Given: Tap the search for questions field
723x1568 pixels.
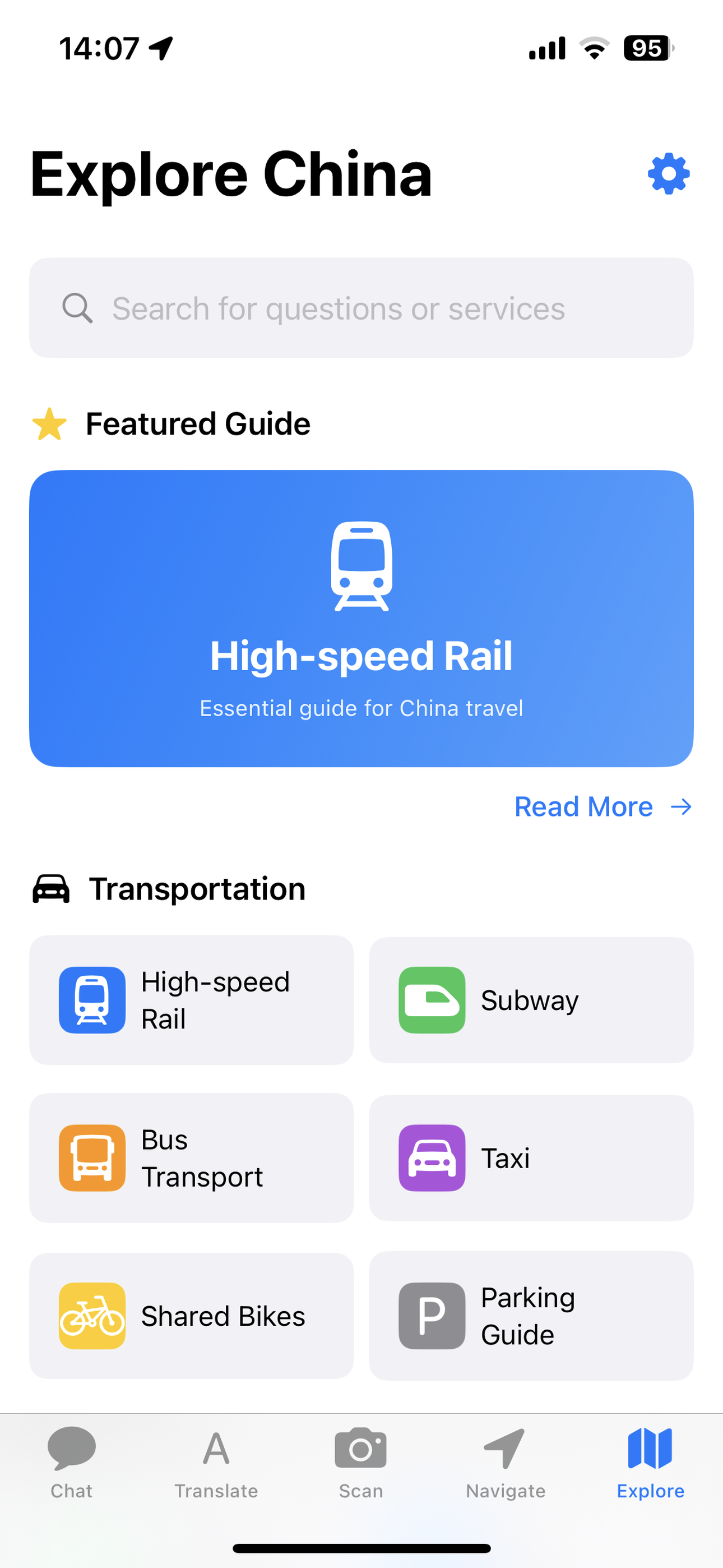Looking at the screenshot, I should 361,308.
